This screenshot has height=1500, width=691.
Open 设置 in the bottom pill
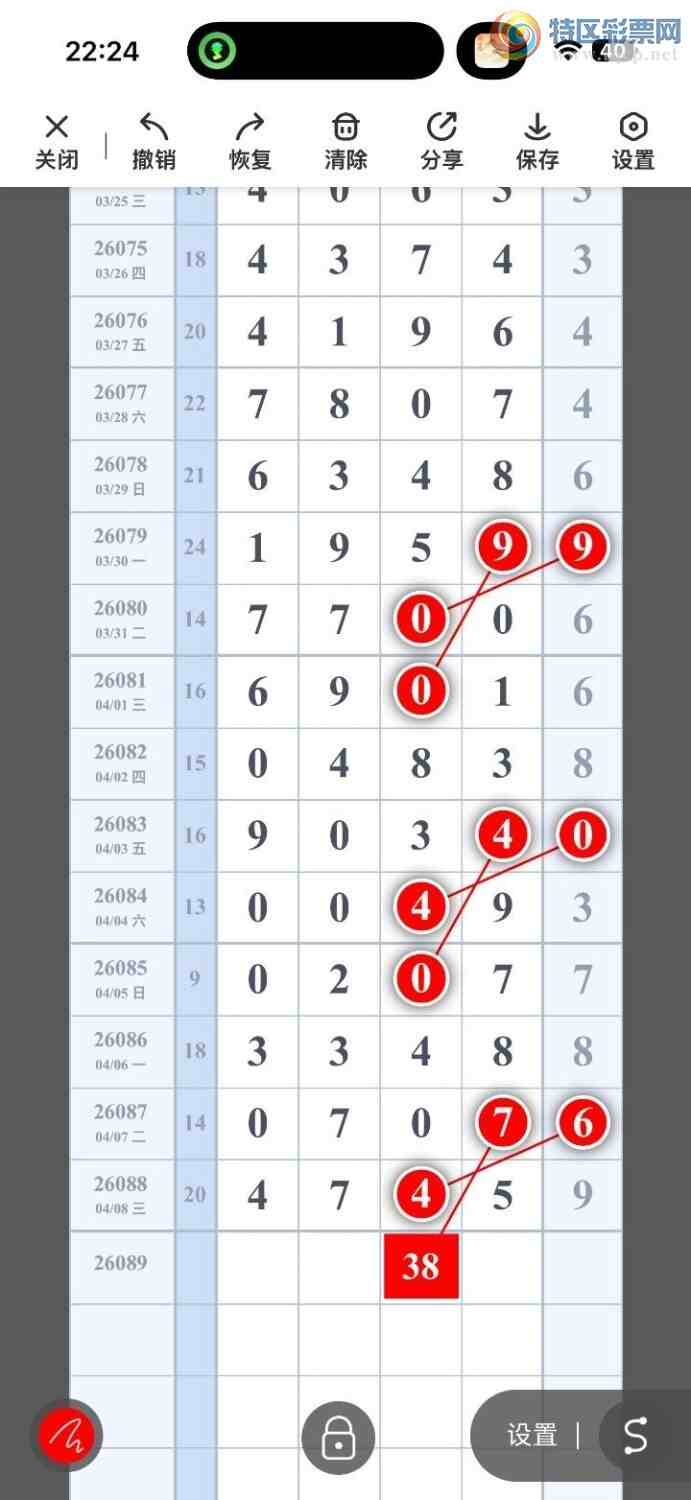point(531,1436)
